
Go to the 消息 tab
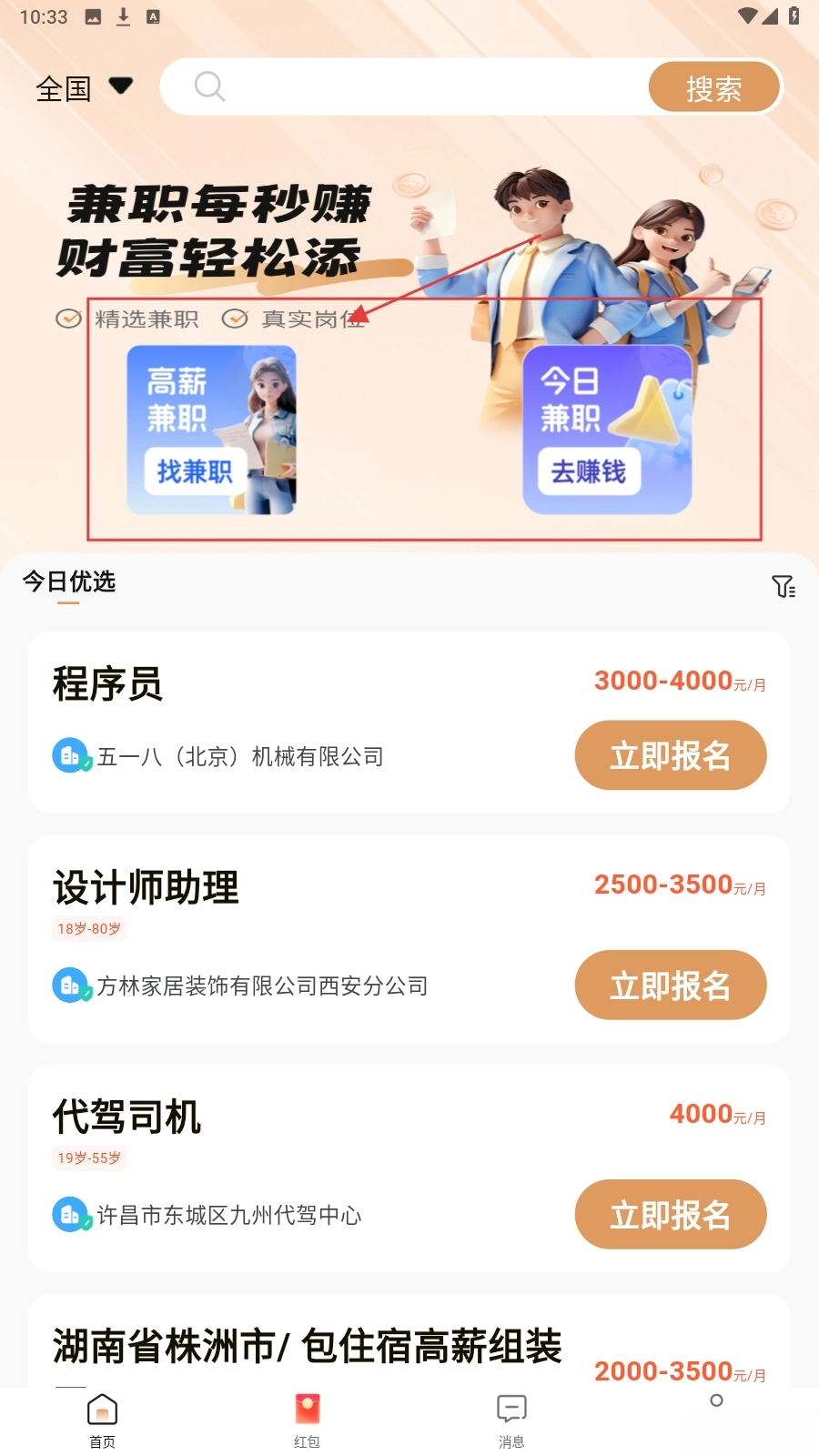tap(511, 1421)
